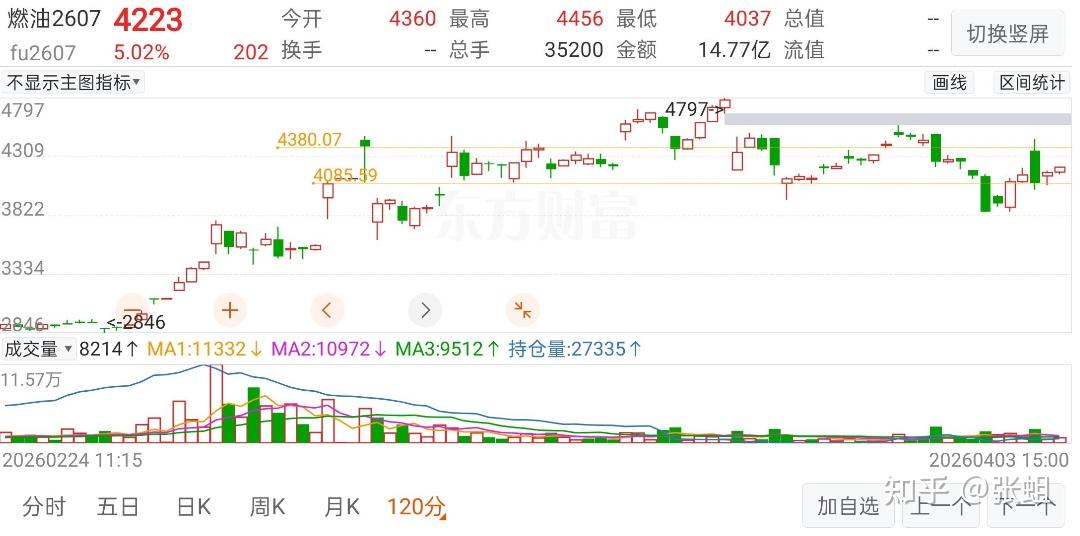Switch to the 五日 chart tab
1080x536 pixels.
pyautogui.click(x=118, y=507)
